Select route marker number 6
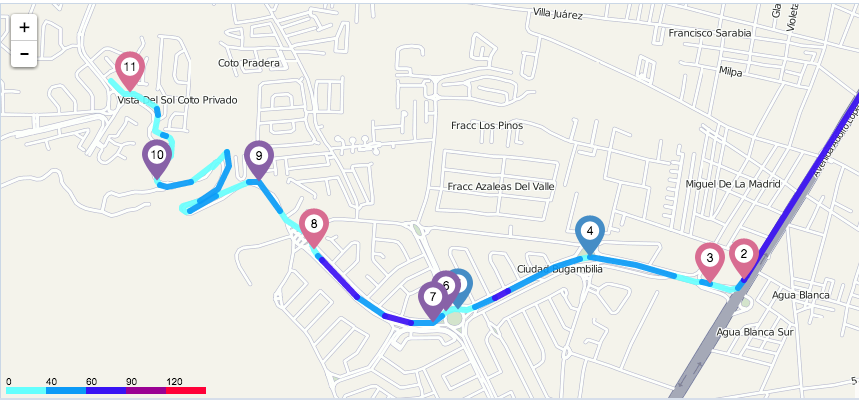The width and height of the screenshot is (859, 400). [x=445, y=286]
